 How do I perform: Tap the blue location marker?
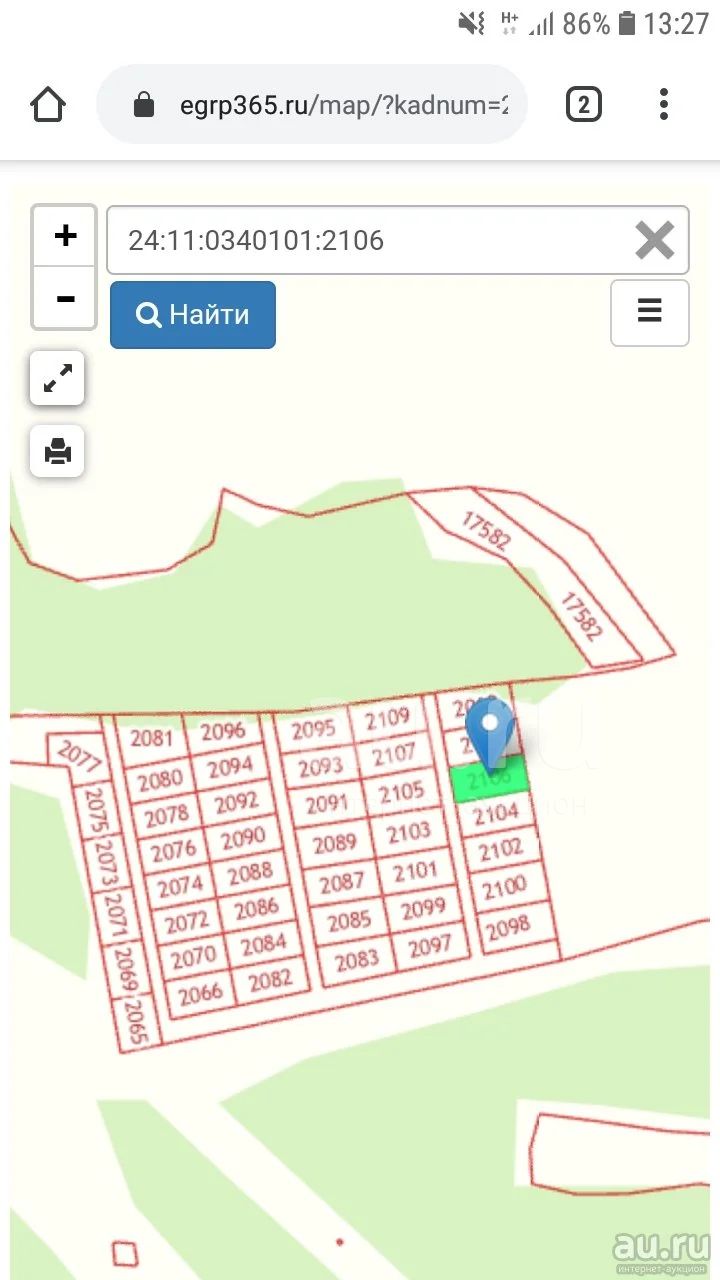(x=490, y=732)
